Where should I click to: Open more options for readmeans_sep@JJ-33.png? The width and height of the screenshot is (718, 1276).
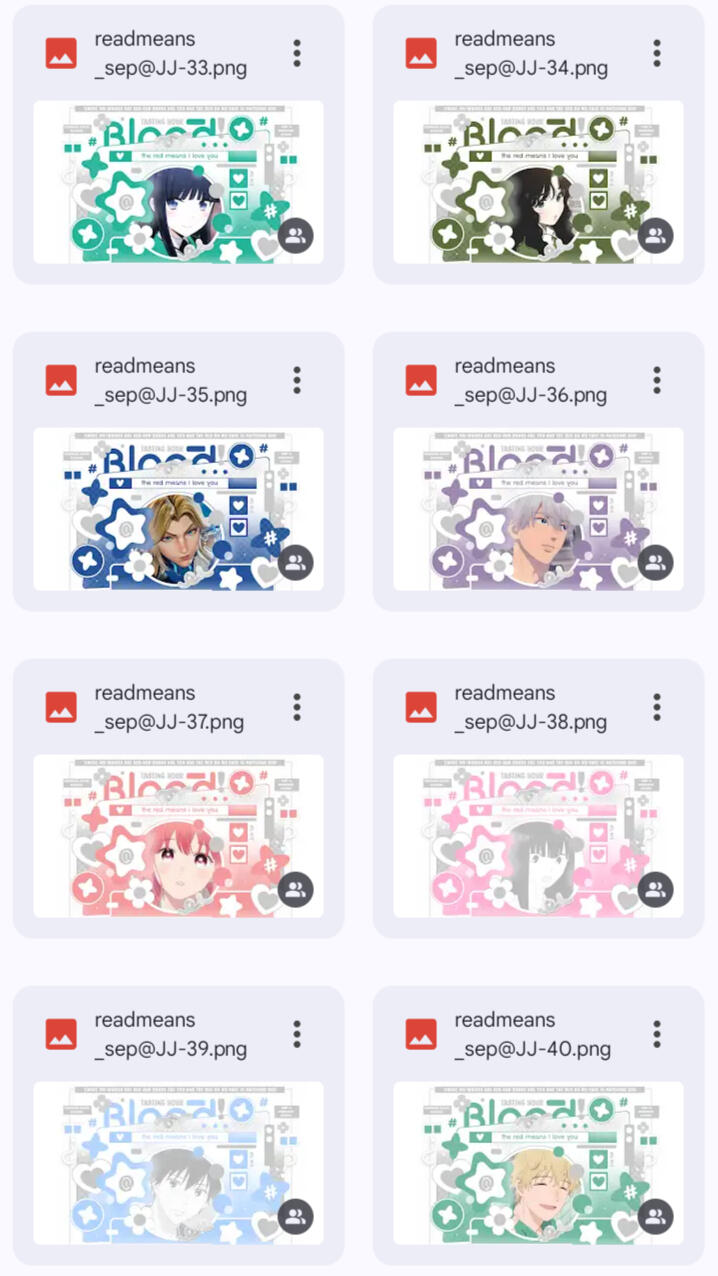(297, 54)
